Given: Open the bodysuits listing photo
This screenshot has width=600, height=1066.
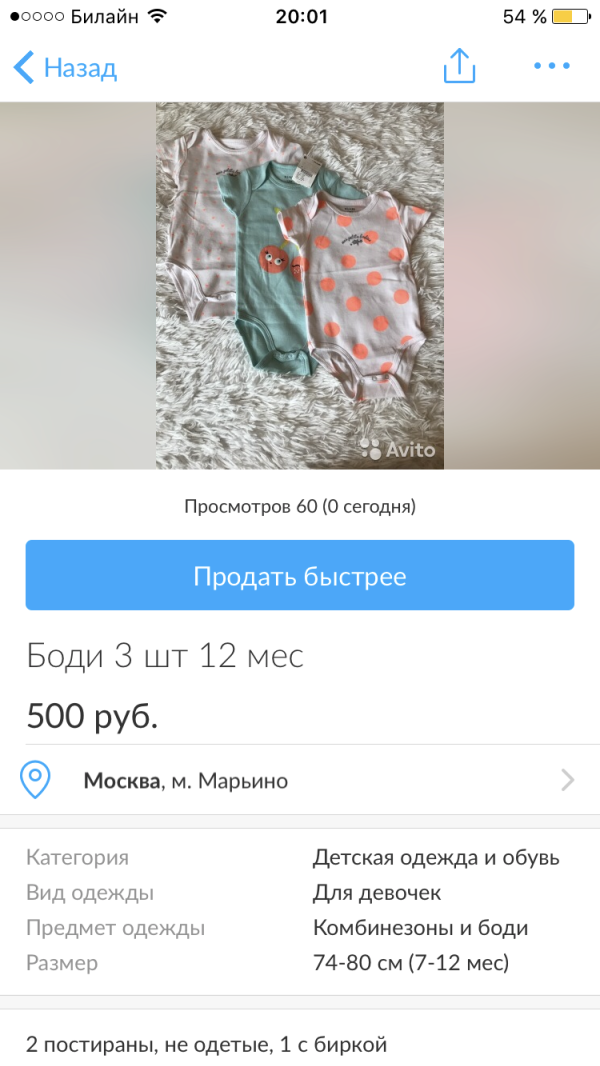Looking at the screenshot, I should pos(300,286).
